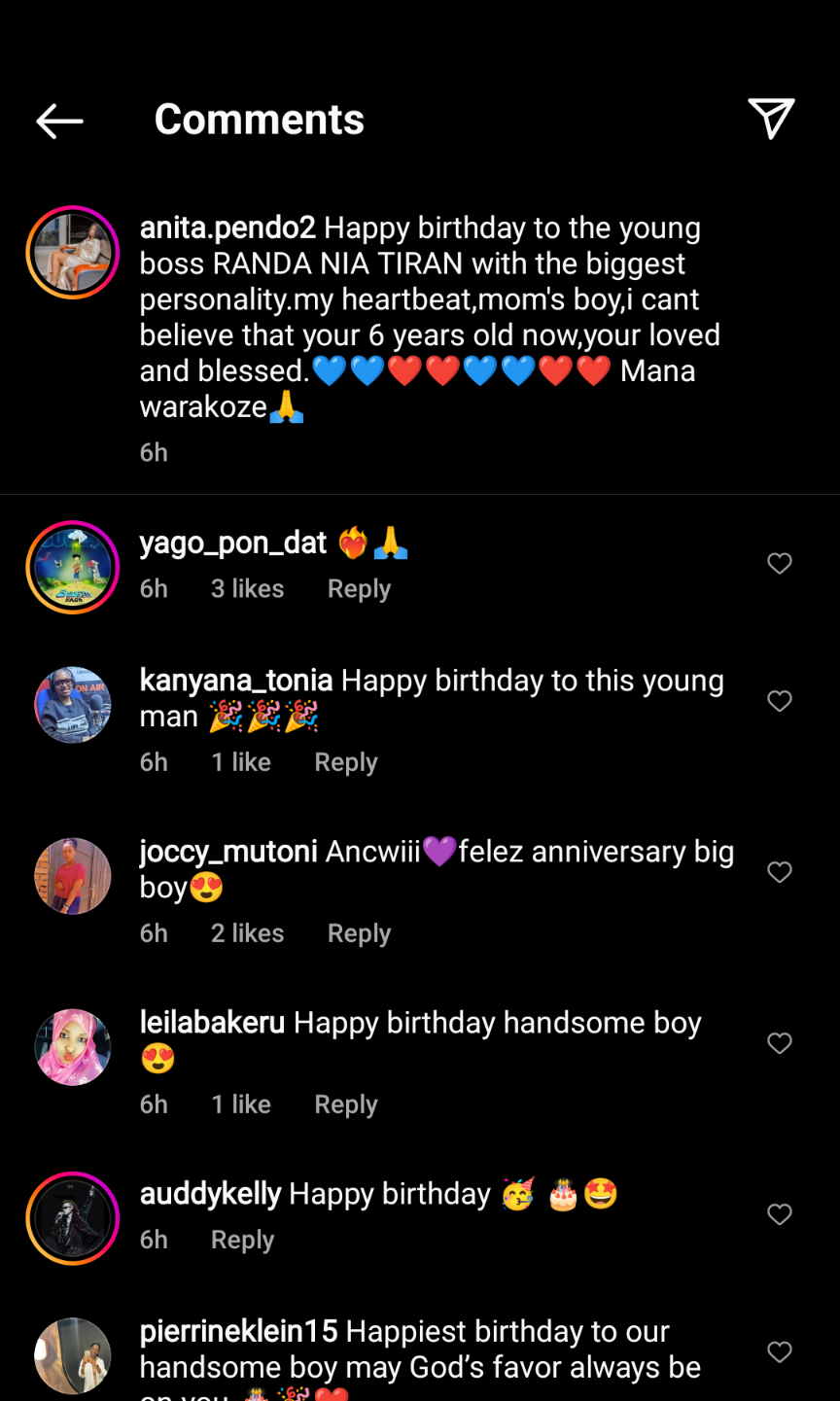Viewport: 840px width, 1401px height.
Task: Reply to auddykelly's comment
Action: coord(242,1240)
